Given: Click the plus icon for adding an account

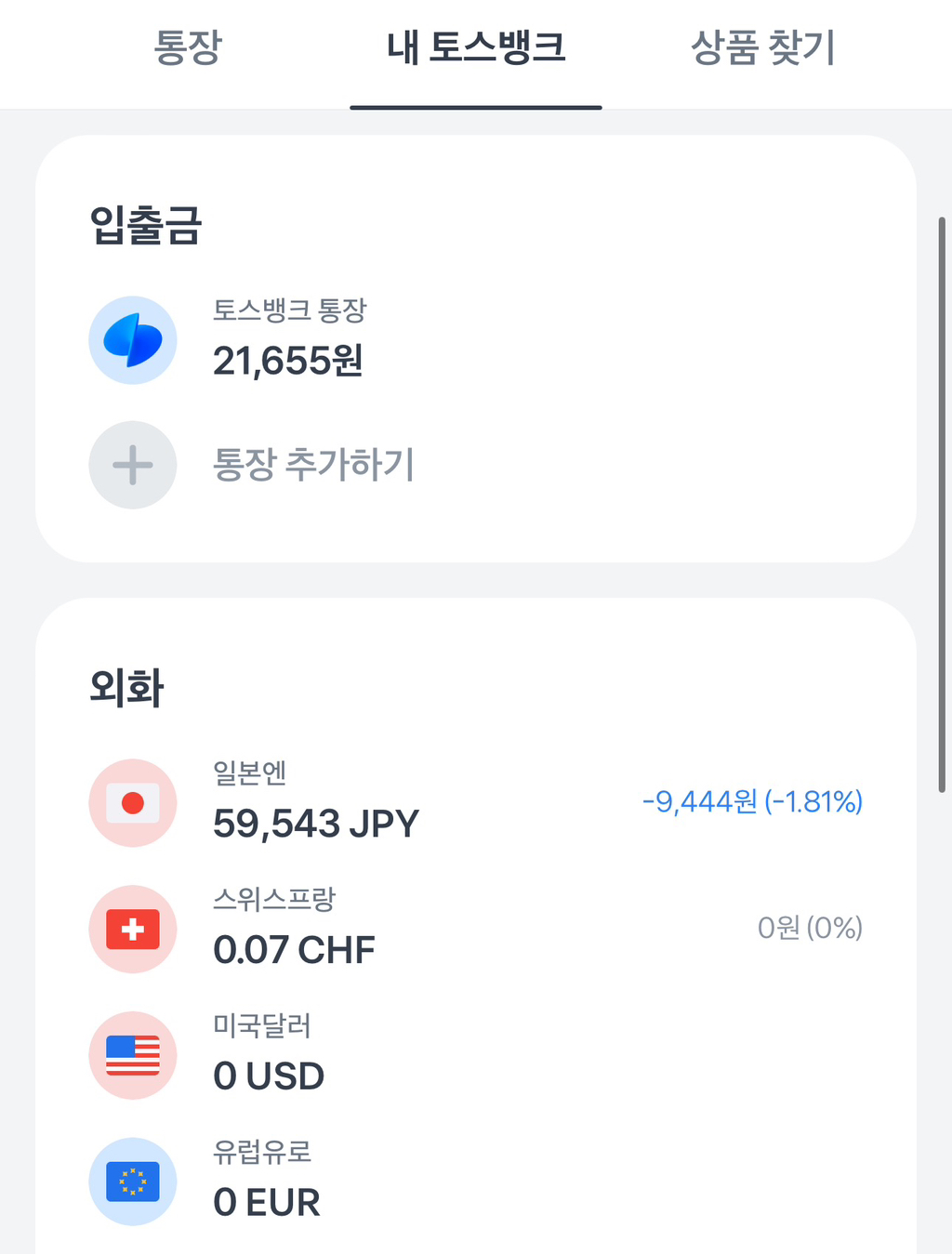Looking at the screenshot, I should pyautogui.click(x=133, y=465).
